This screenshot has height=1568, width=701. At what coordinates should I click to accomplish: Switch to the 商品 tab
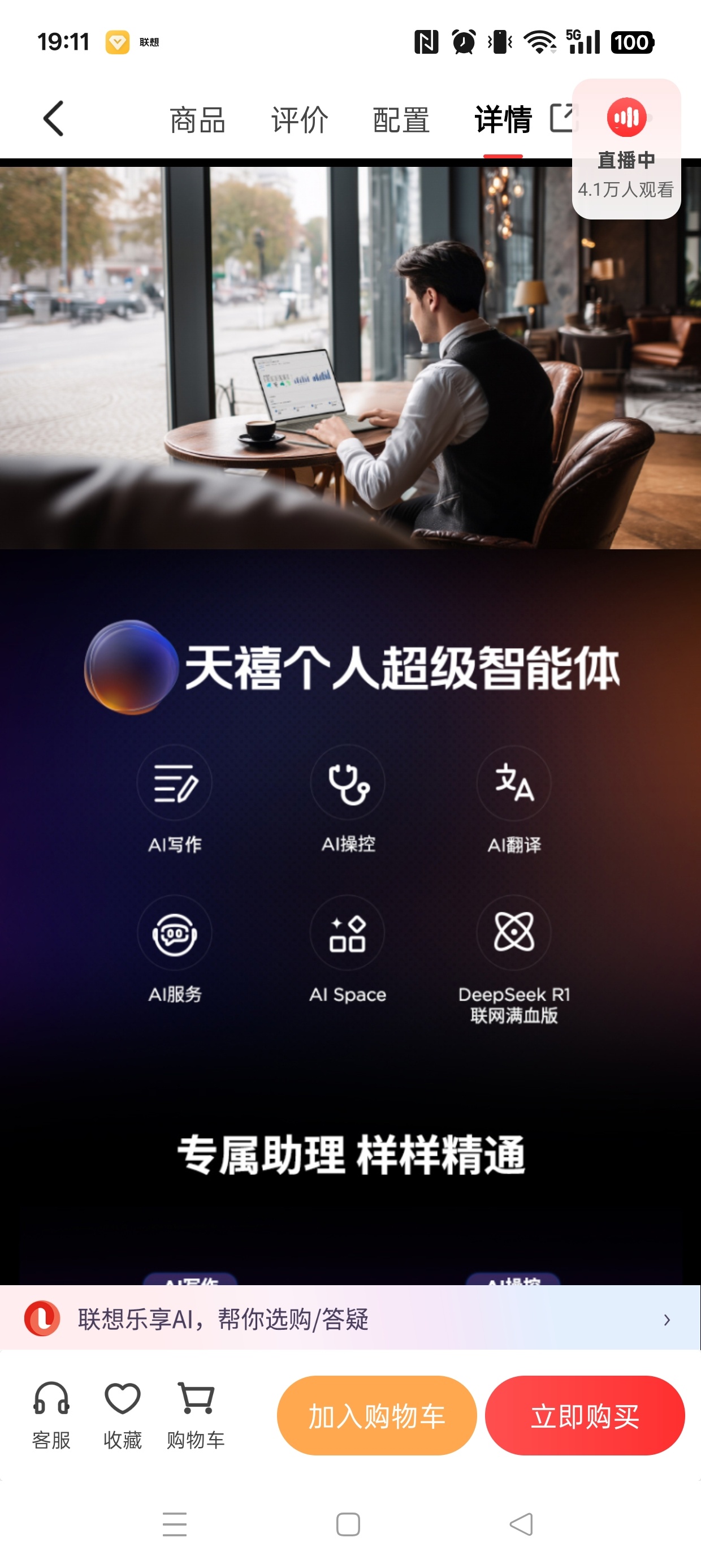[198, 119]
